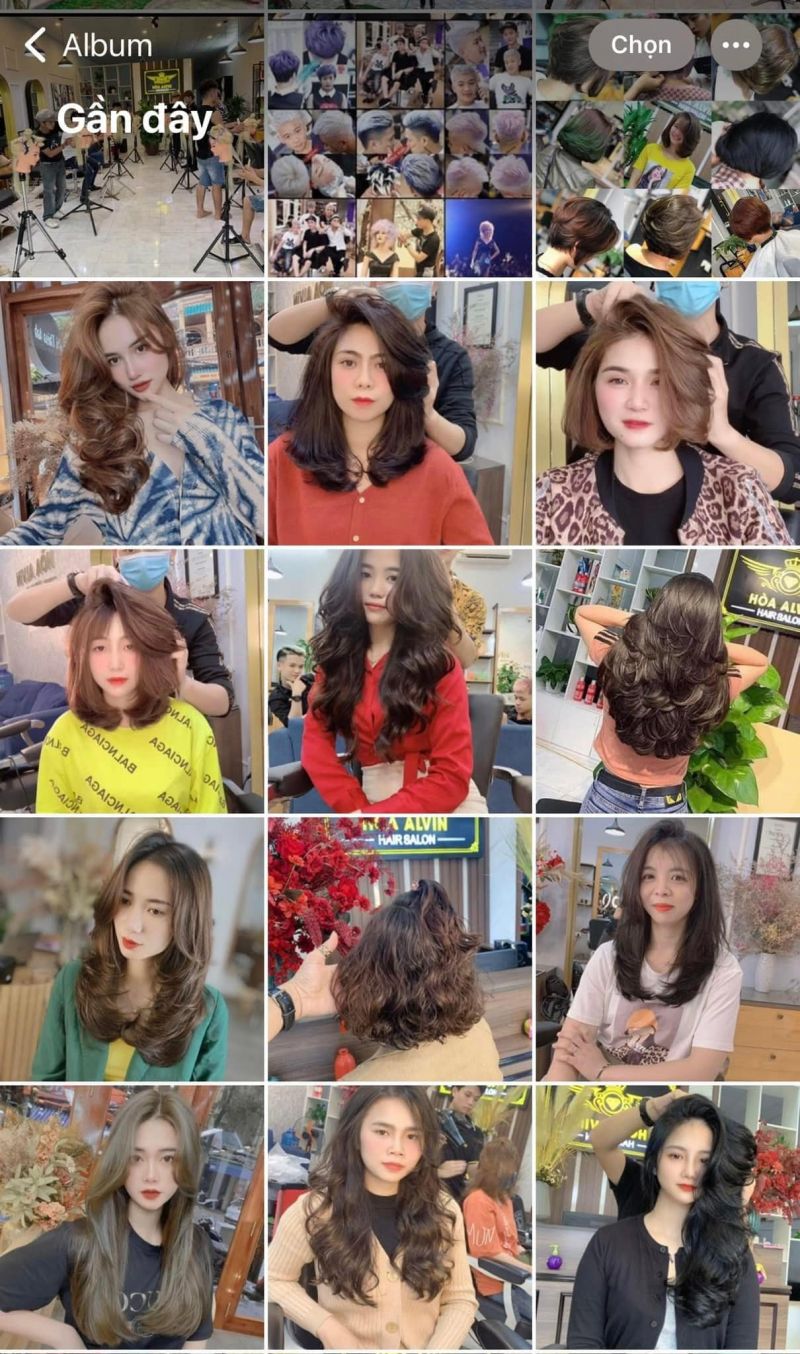800x1354 pixels.
Task: Open photo of woman in leopard jacket
Action: tap(667, 413)
